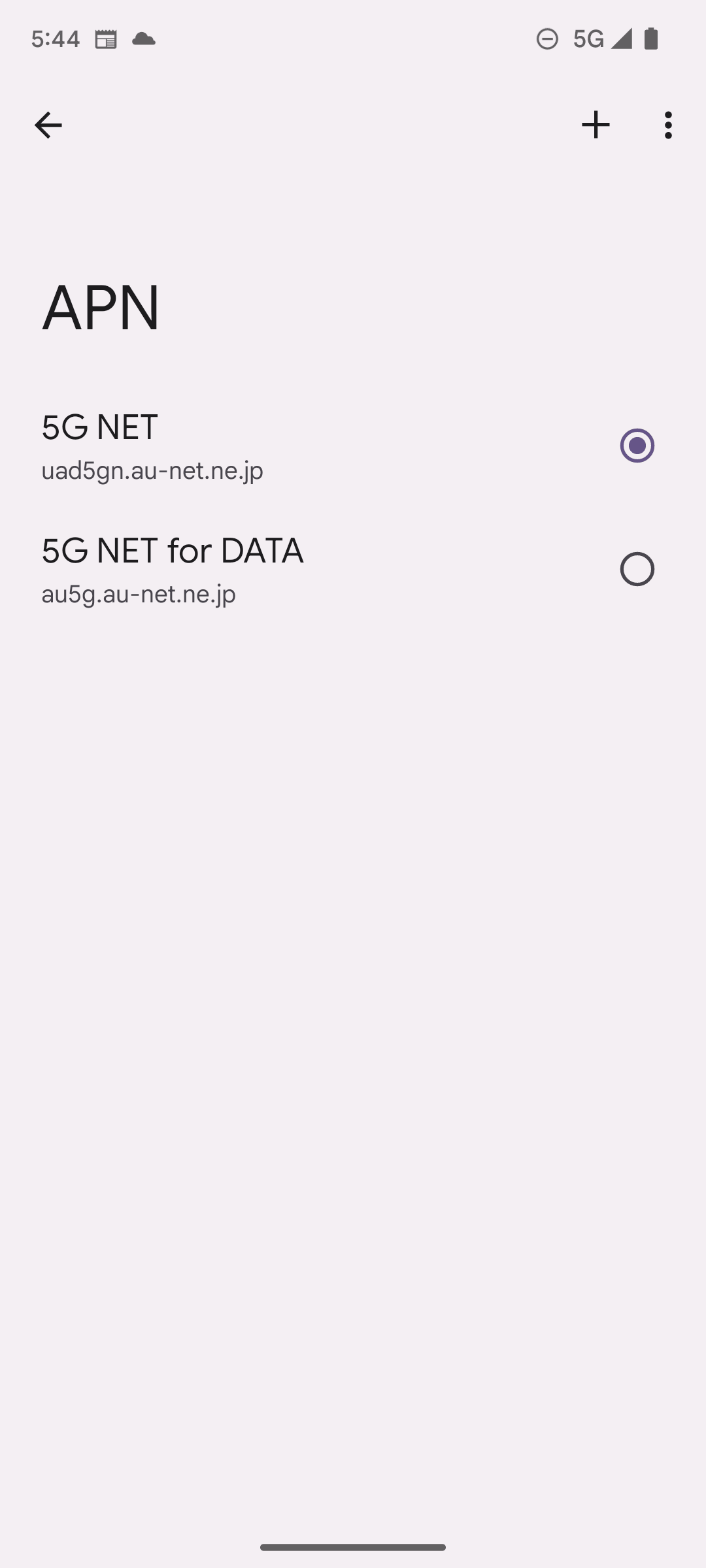Open the 5G NET APN entry
The image size is (706, 1568).
click(x=261, y=446)
